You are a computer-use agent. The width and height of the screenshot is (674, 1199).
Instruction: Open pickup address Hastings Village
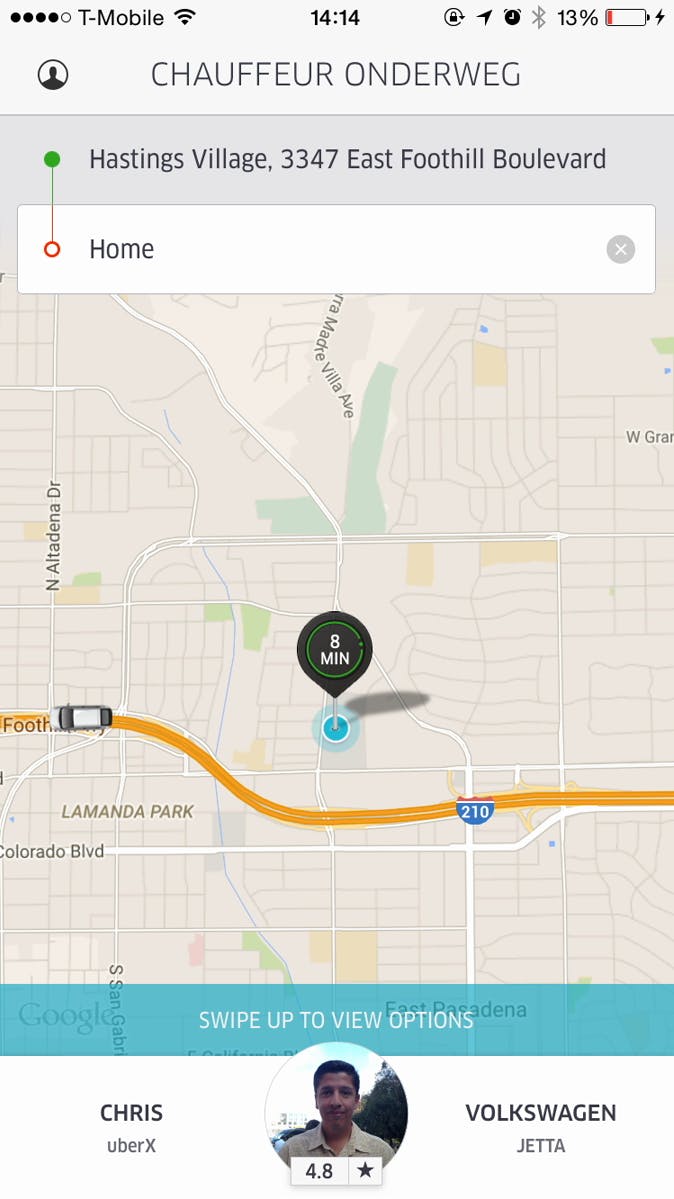click(x=347, y=159)
